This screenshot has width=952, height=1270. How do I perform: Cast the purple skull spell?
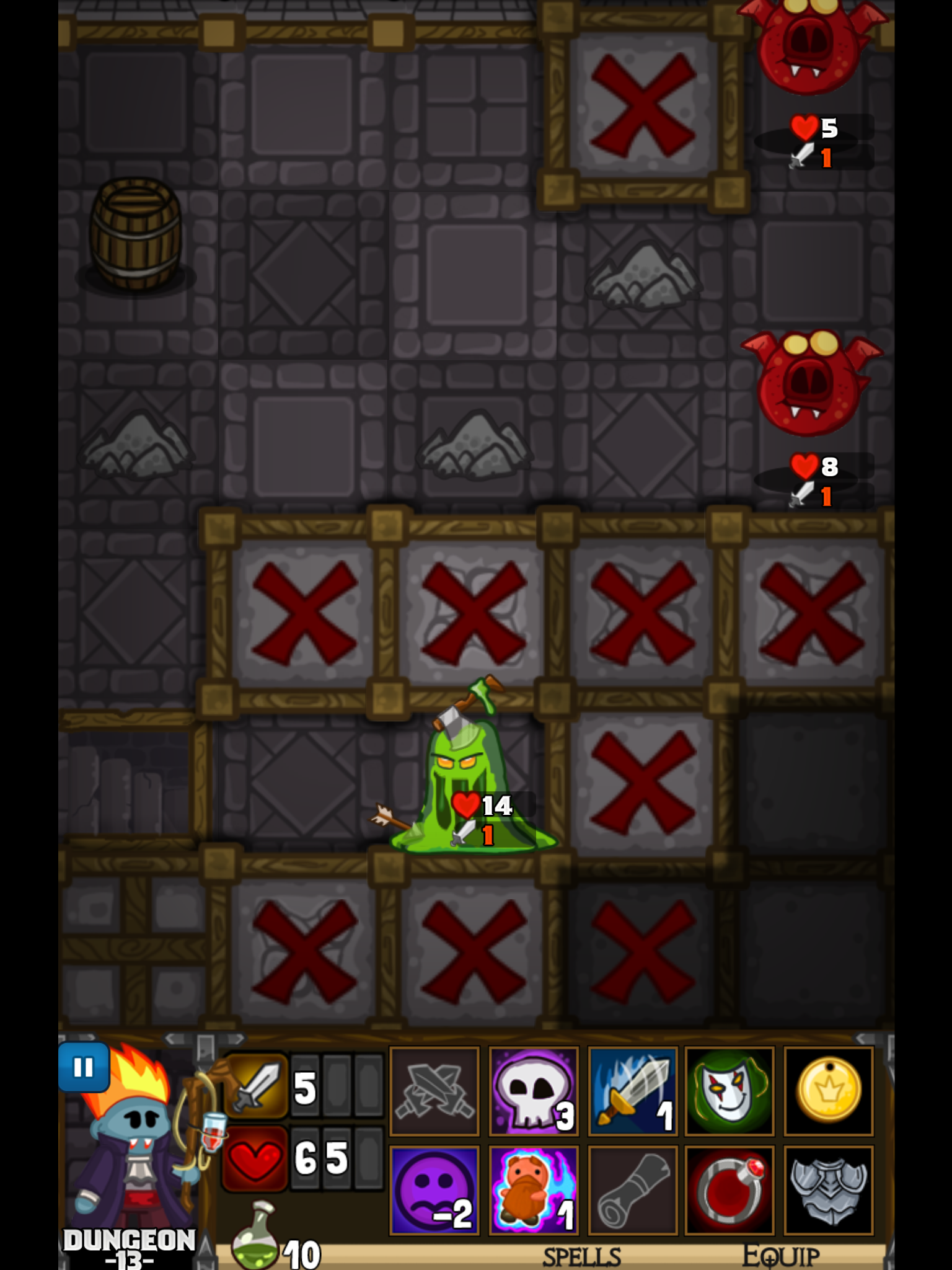(x=534, y=1091)
